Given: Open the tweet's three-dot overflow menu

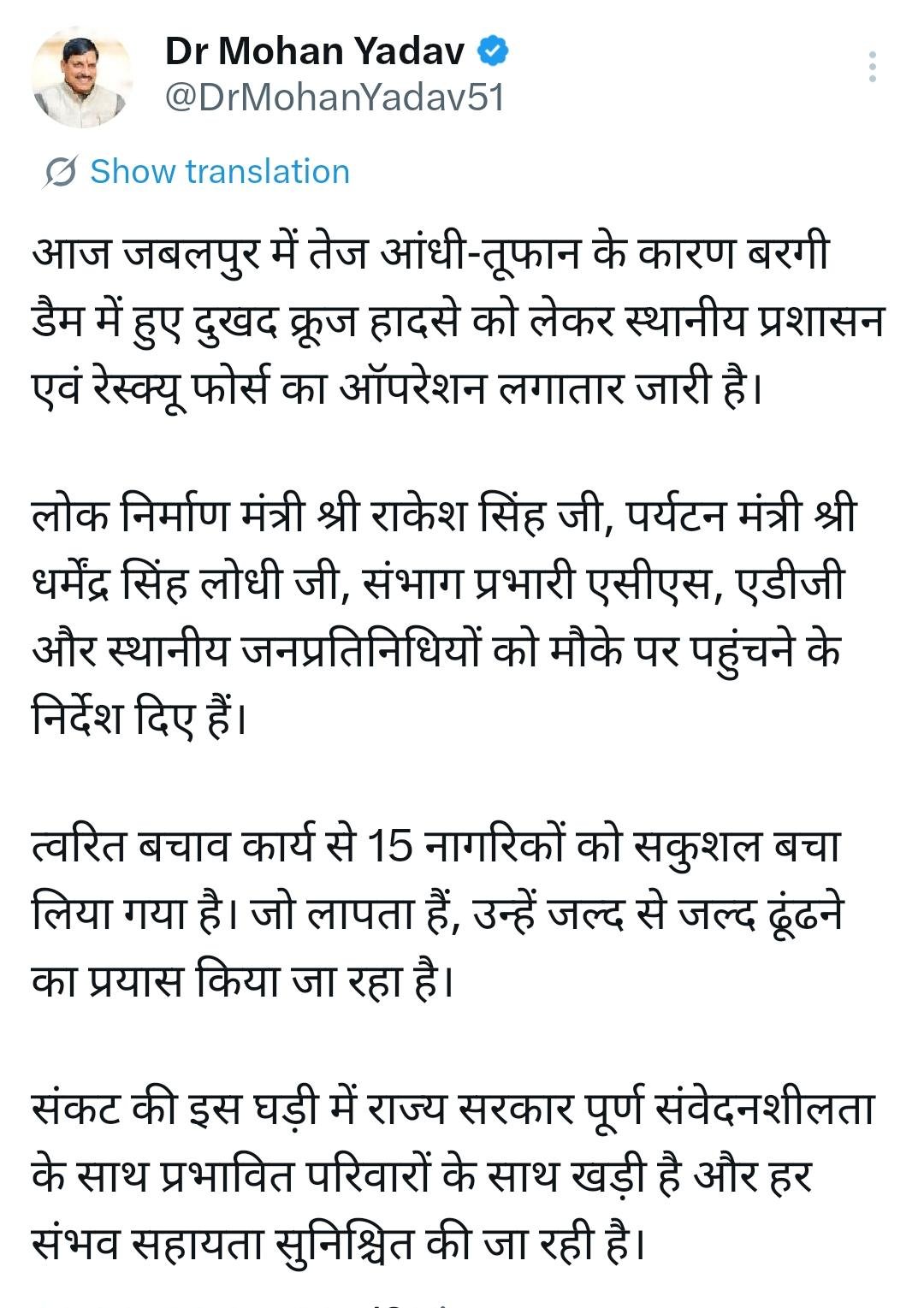Looking at the screenshot, I should click(x=872, y=68).
